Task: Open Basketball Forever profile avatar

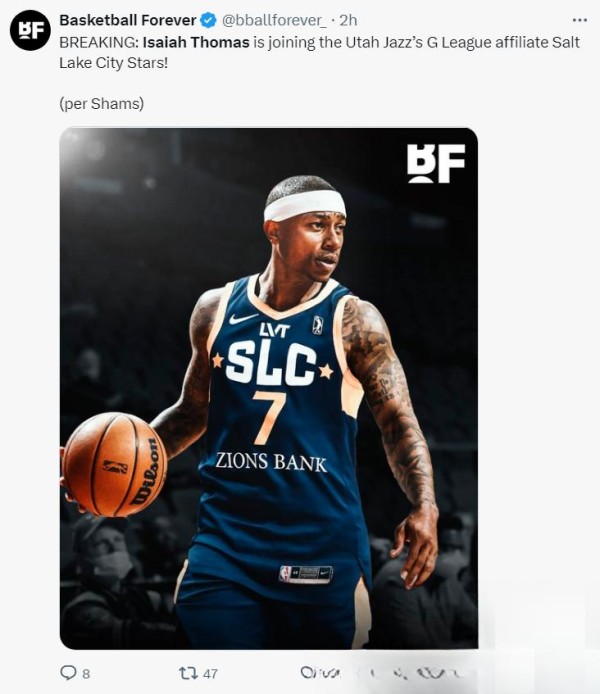Action: point(30,30)
